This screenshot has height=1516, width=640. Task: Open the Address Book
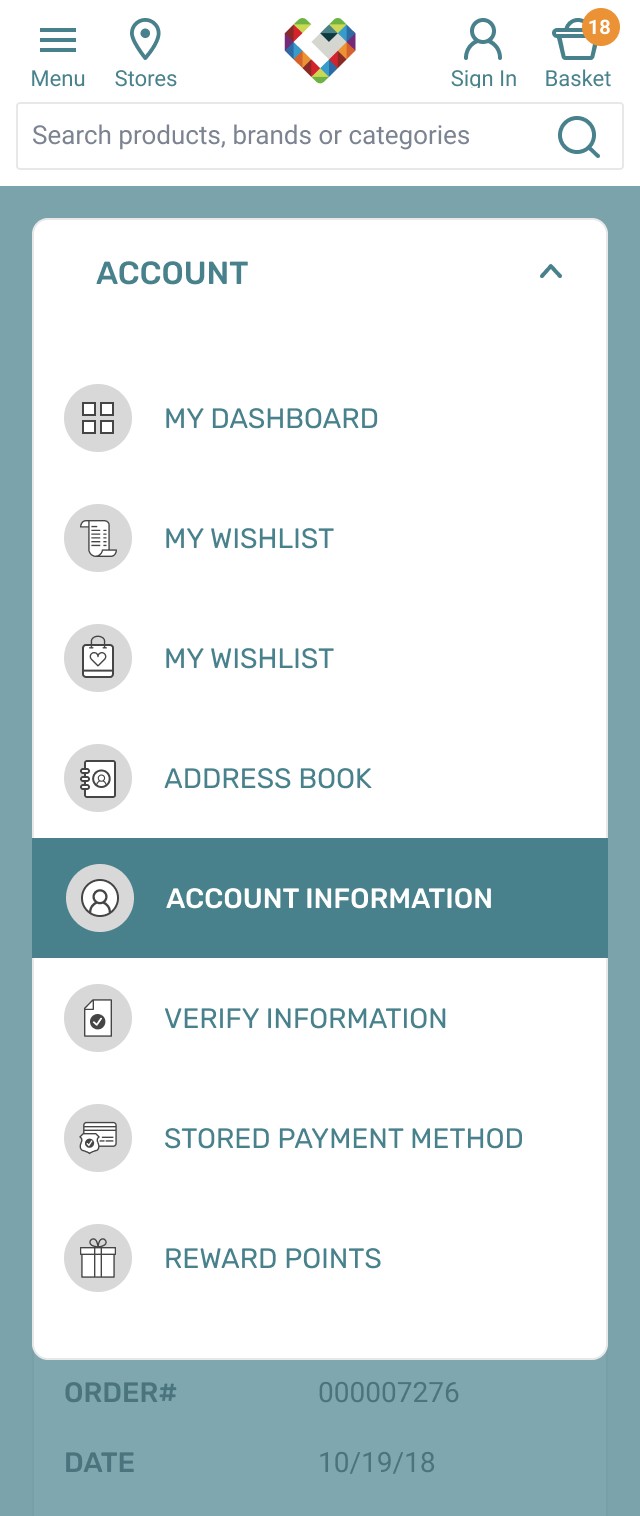(x=267, y=778)
